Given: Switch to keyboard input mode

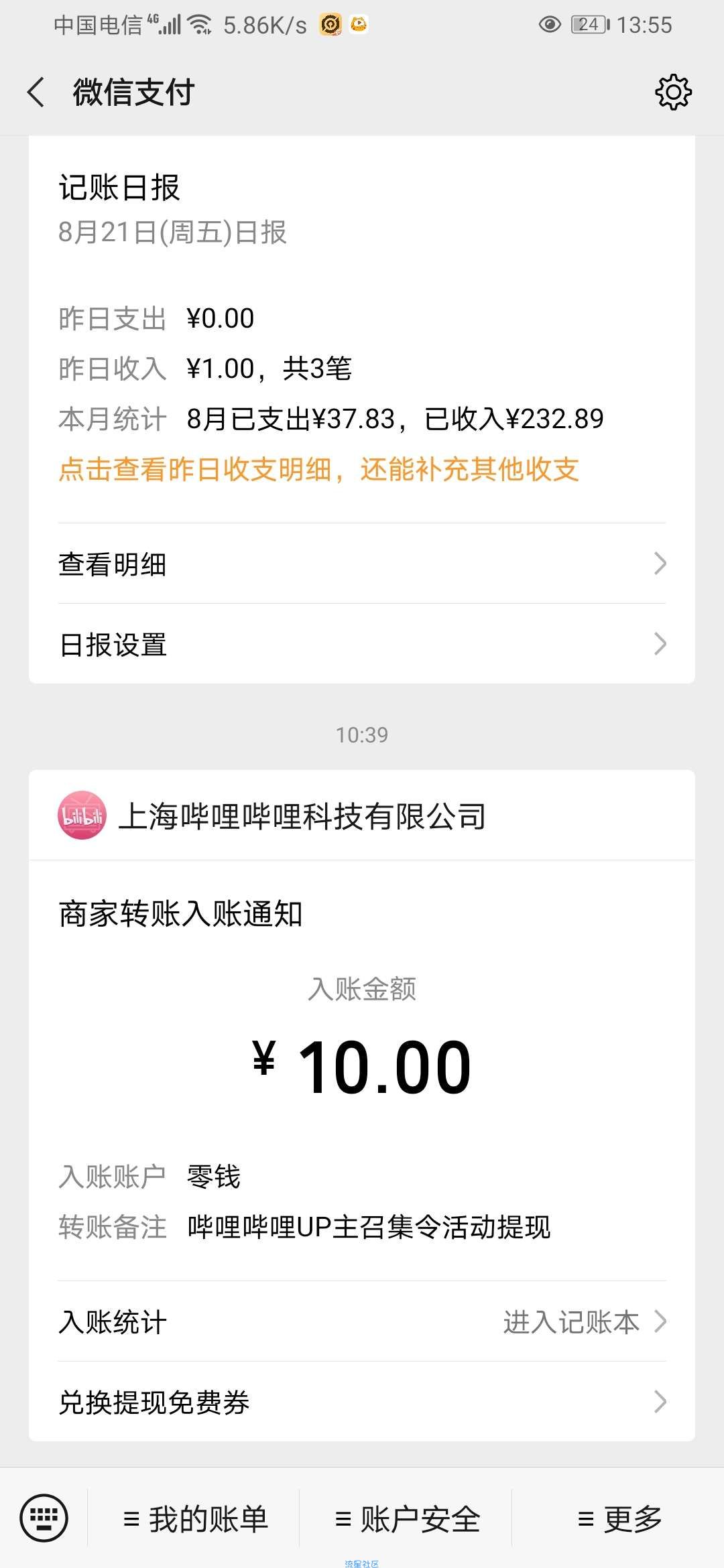Looking at the screenshot, I should tap(44, 1518).
